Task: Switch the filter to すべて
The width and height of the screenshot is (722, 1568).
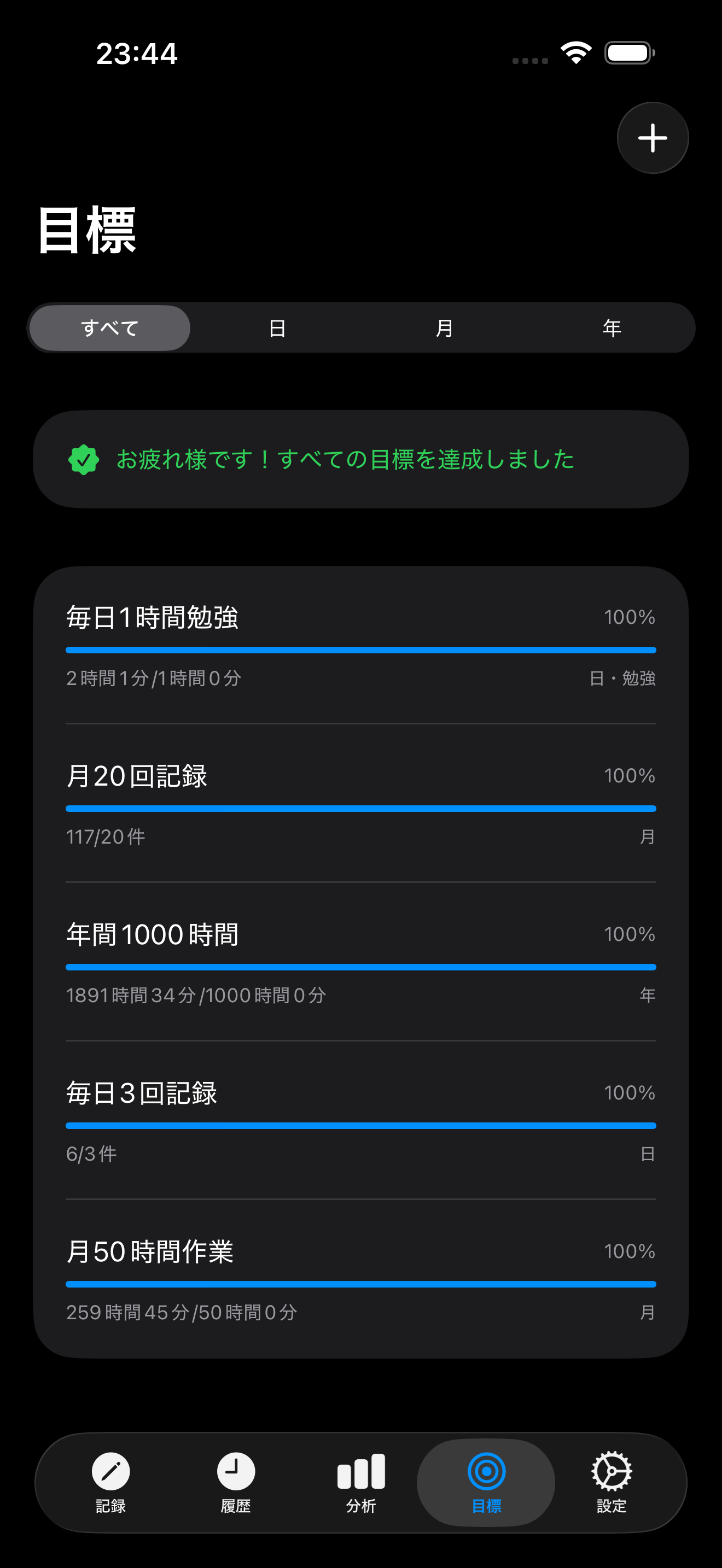Action: pos(109,327)
